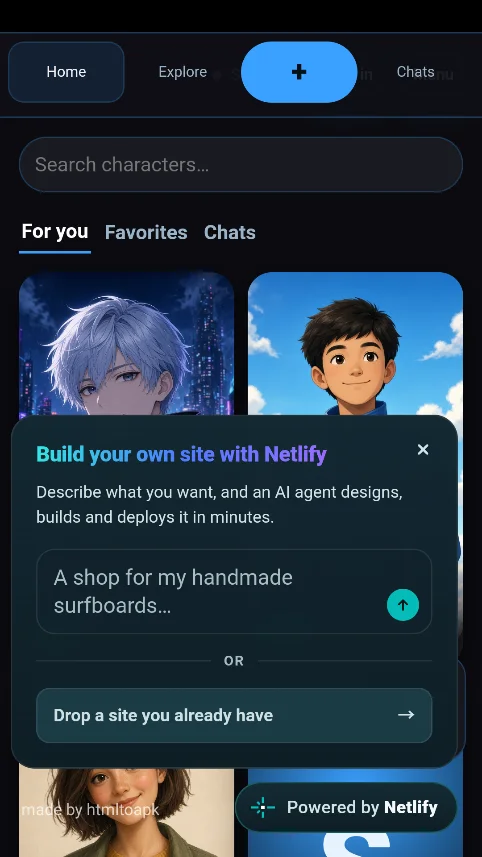This screenshot has height=857, width=482.
Task: Tap the Powered by Netlify badge
Action: point(346,807)
